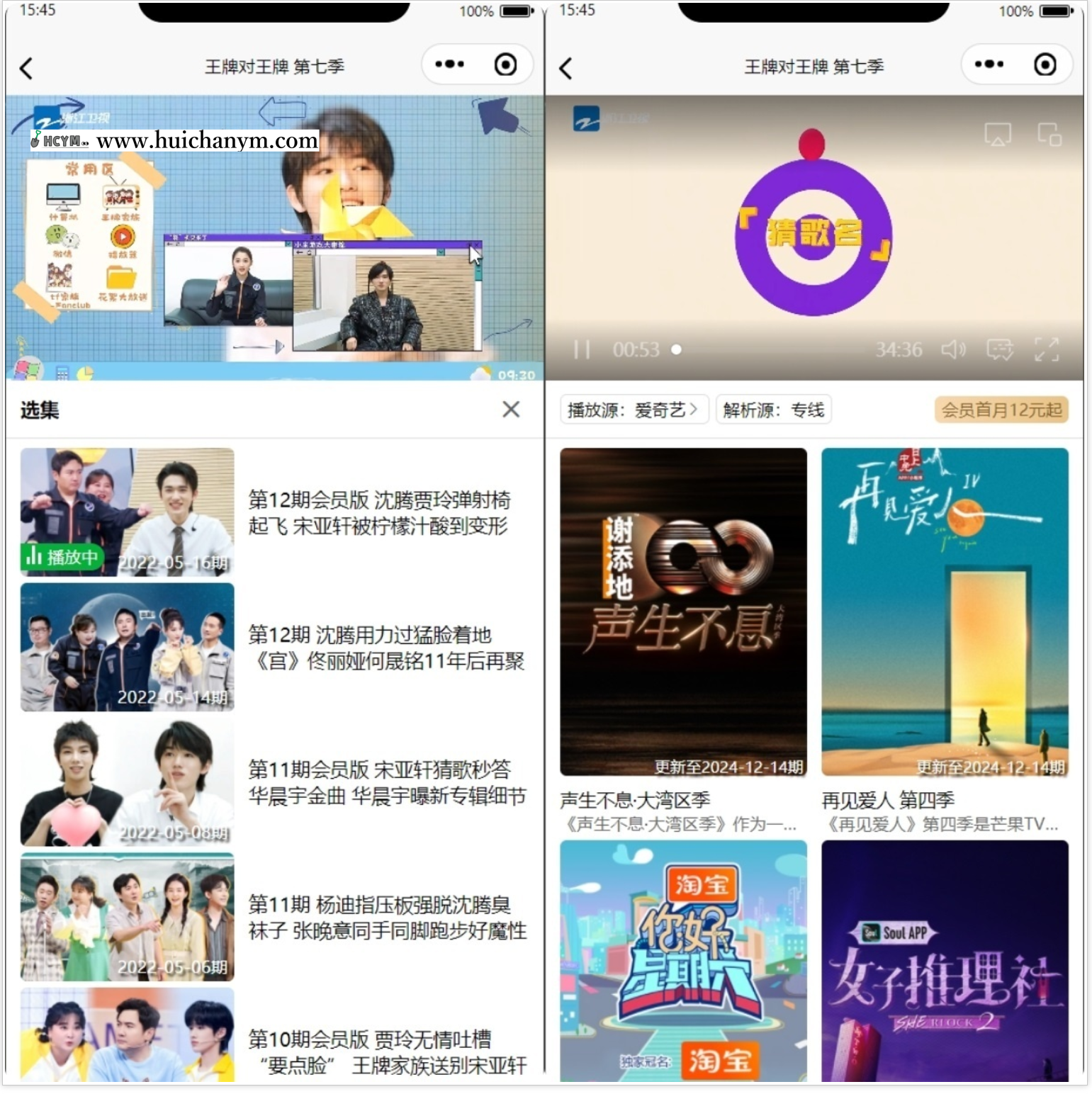Open the 解析源：专线 parsing selector
The image size is (1092, 1094).
point(772,410)
